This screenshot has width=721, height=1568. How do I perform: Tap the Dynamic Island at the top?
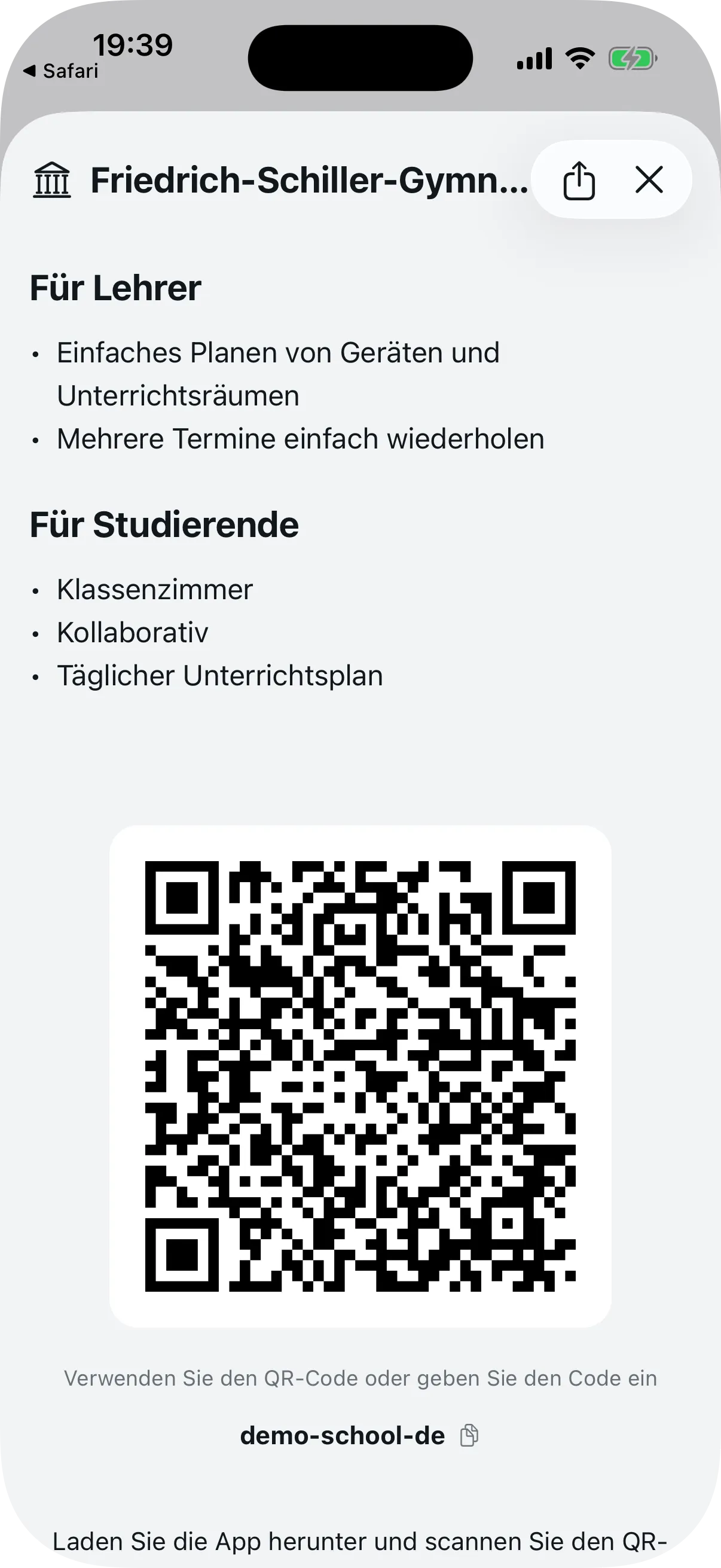click(x=362, y=57)
